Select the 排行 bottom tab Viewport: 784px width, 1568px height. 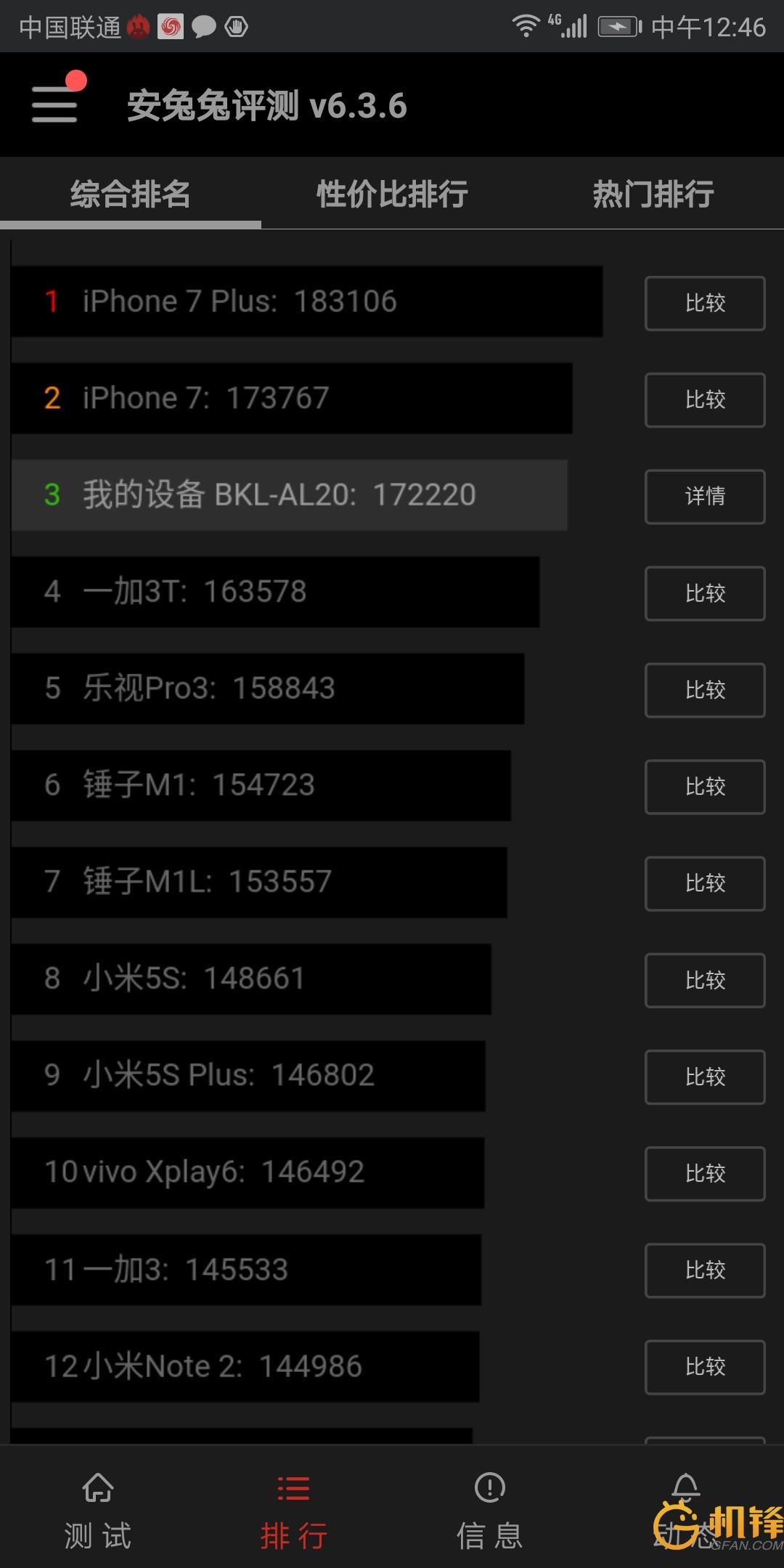[x=294, y=1511]
